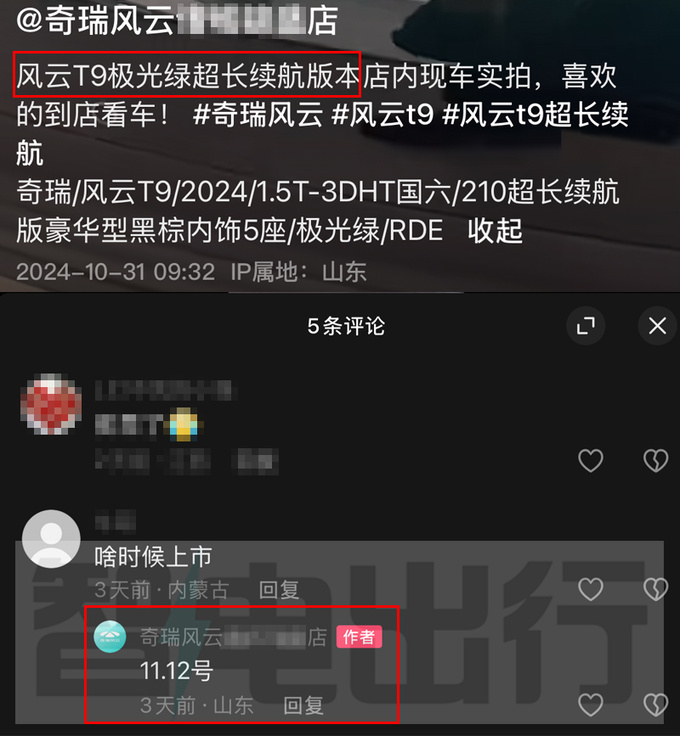Collapse the description with 收起

tap(496, 231)
